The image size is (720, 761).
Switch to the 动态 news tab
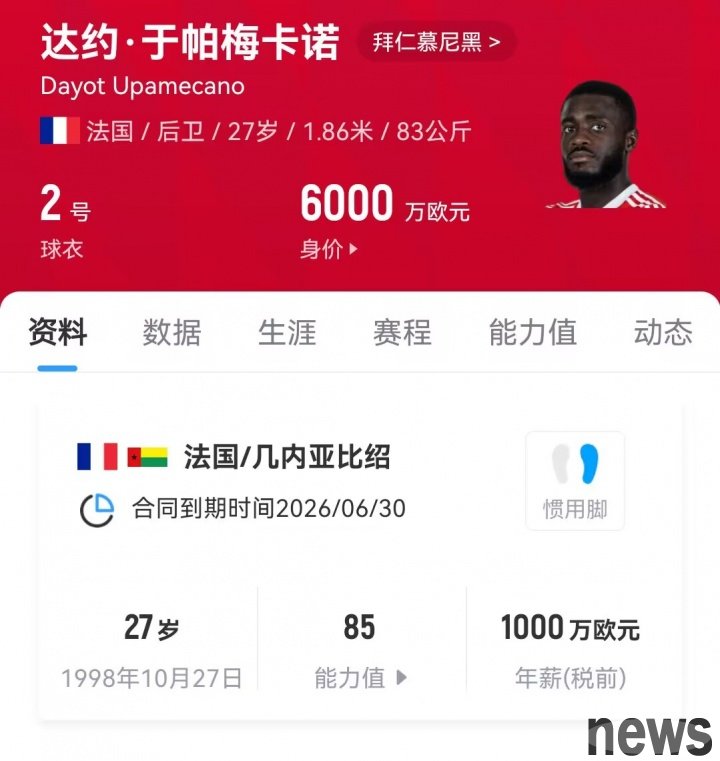(662, 332)
